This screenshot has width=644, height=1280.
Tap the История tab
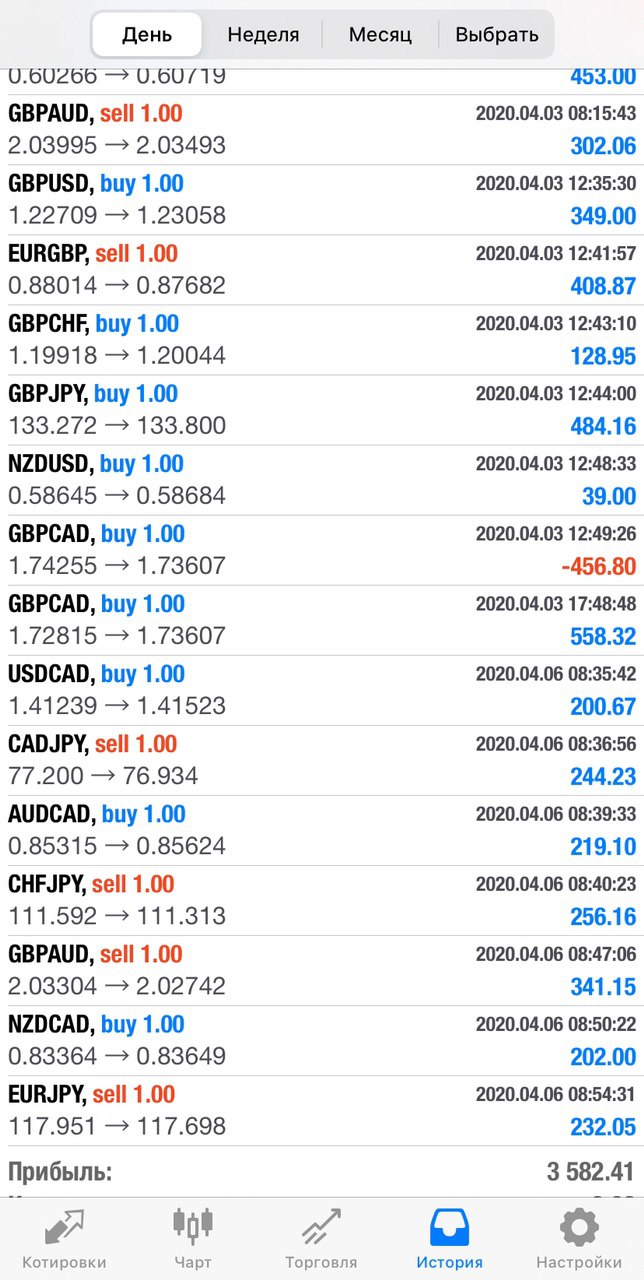click(x=450, y=1238)
